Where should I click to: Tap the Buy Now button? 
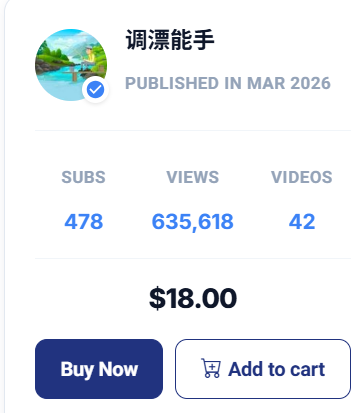[99, 369]
